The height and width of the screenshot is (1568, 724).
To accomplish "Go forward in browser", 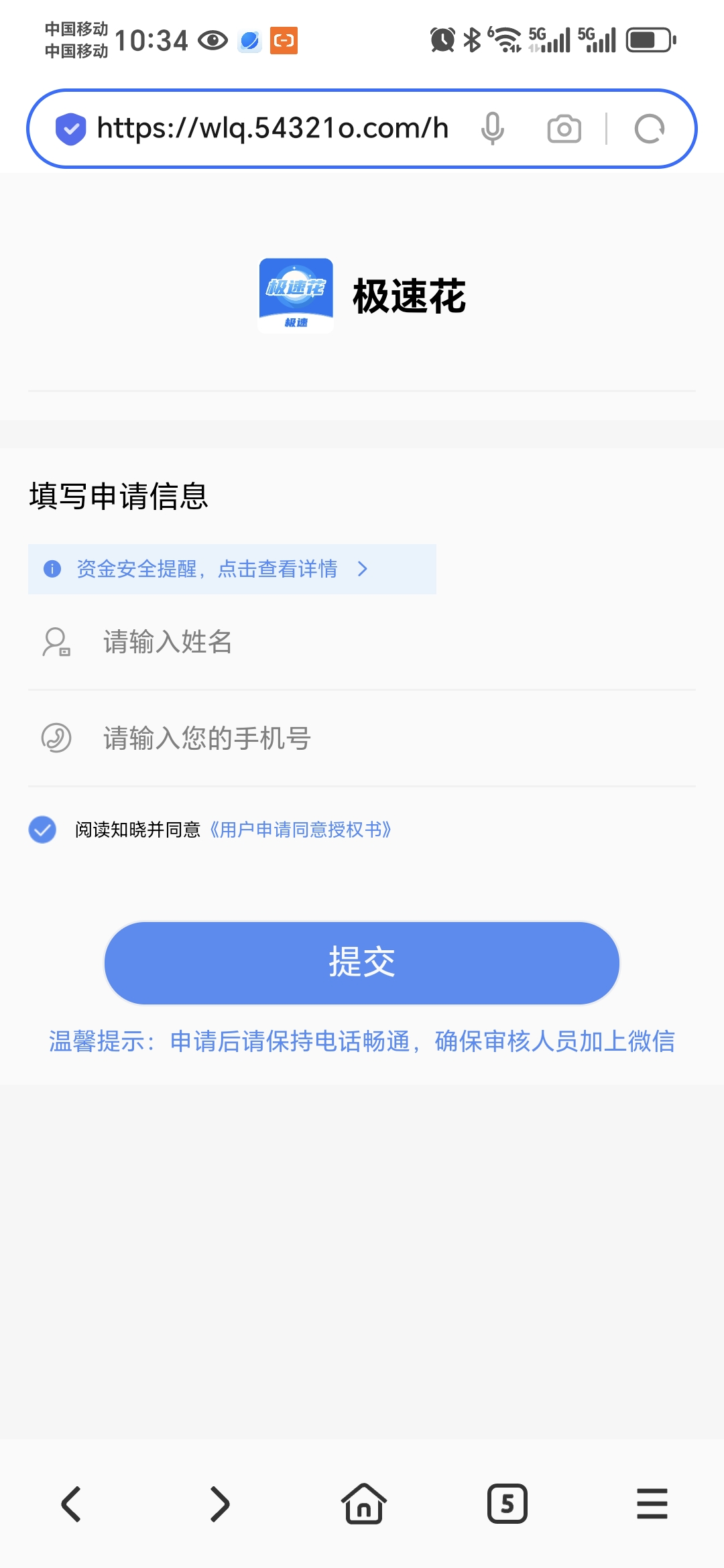I will click(219, 1504).
